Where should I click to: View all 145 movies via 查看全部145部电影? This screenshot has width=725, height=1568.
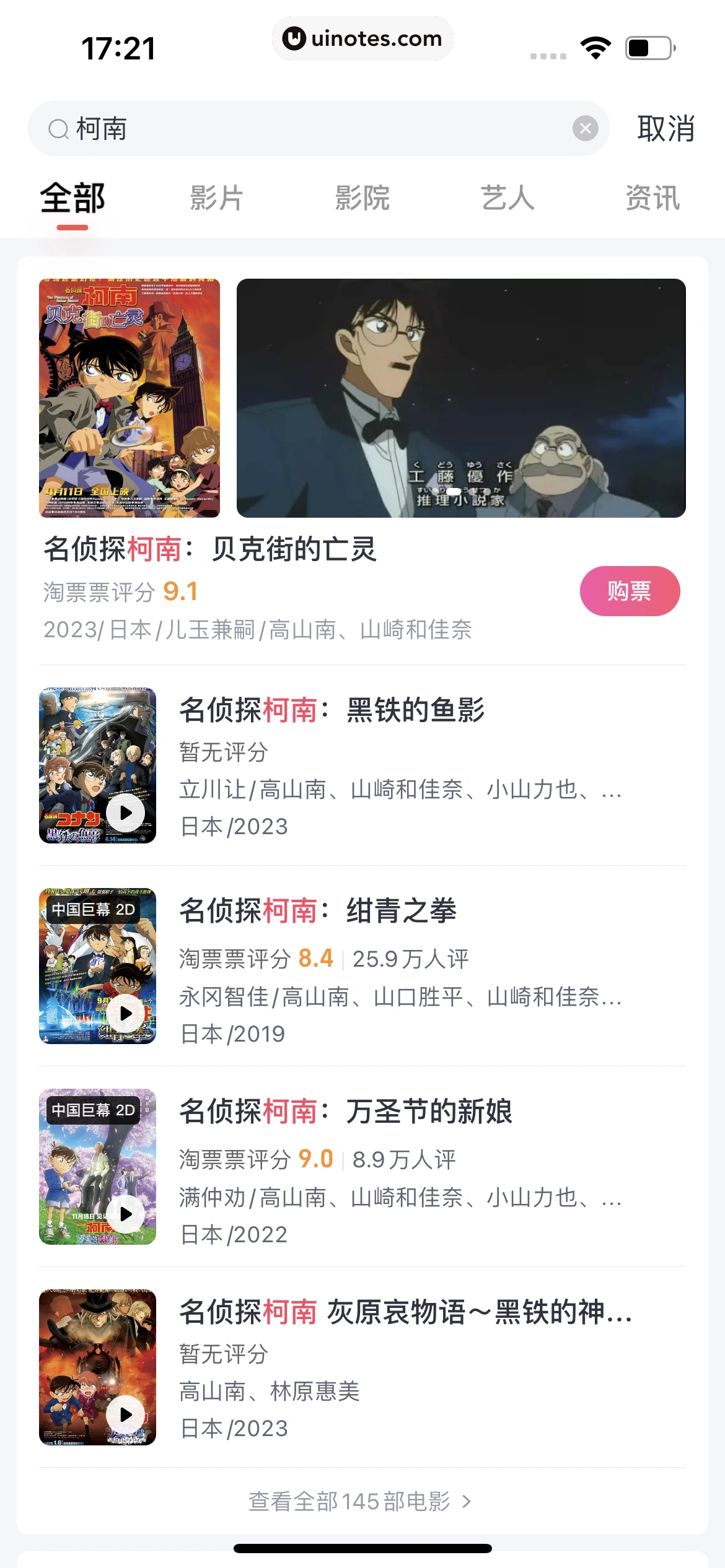tap(359, 1501)
